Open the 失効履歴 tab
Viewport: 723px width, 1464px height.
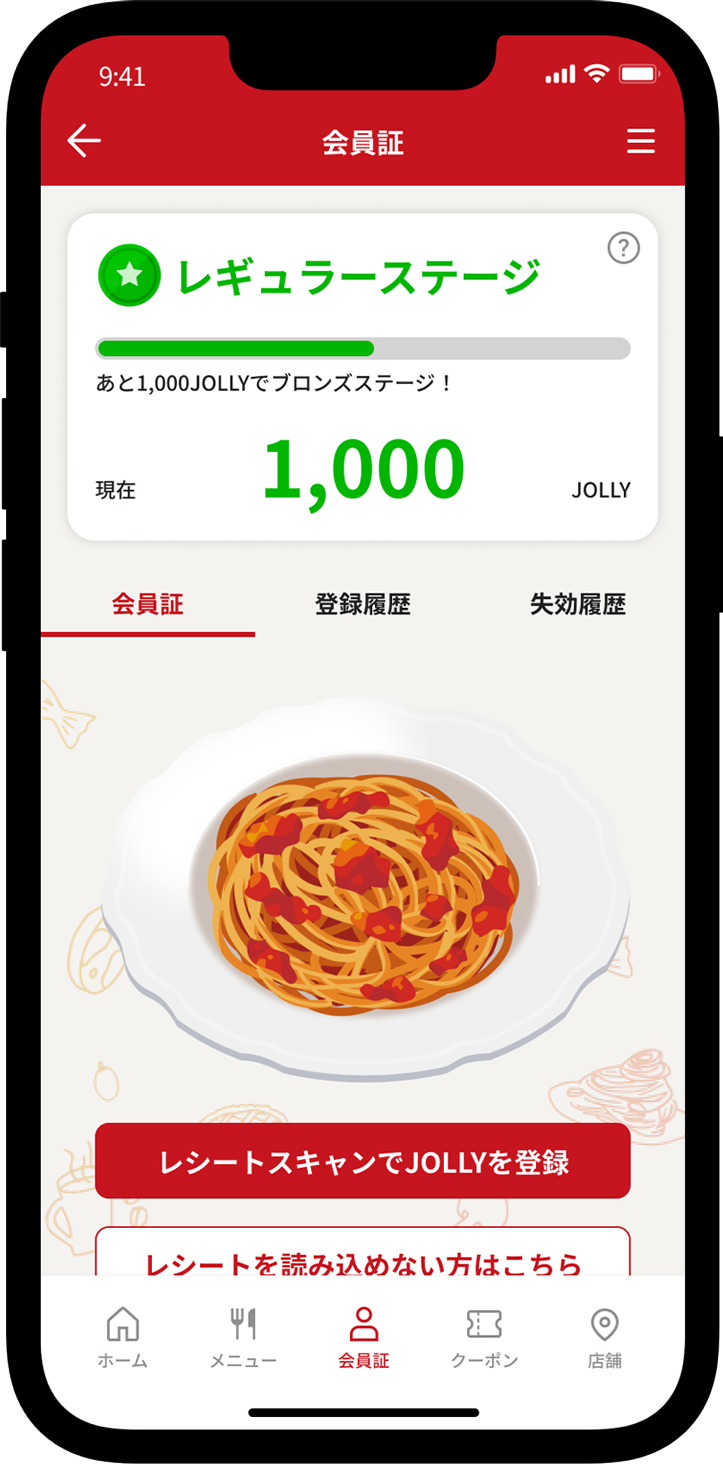(x=579, y=604)
